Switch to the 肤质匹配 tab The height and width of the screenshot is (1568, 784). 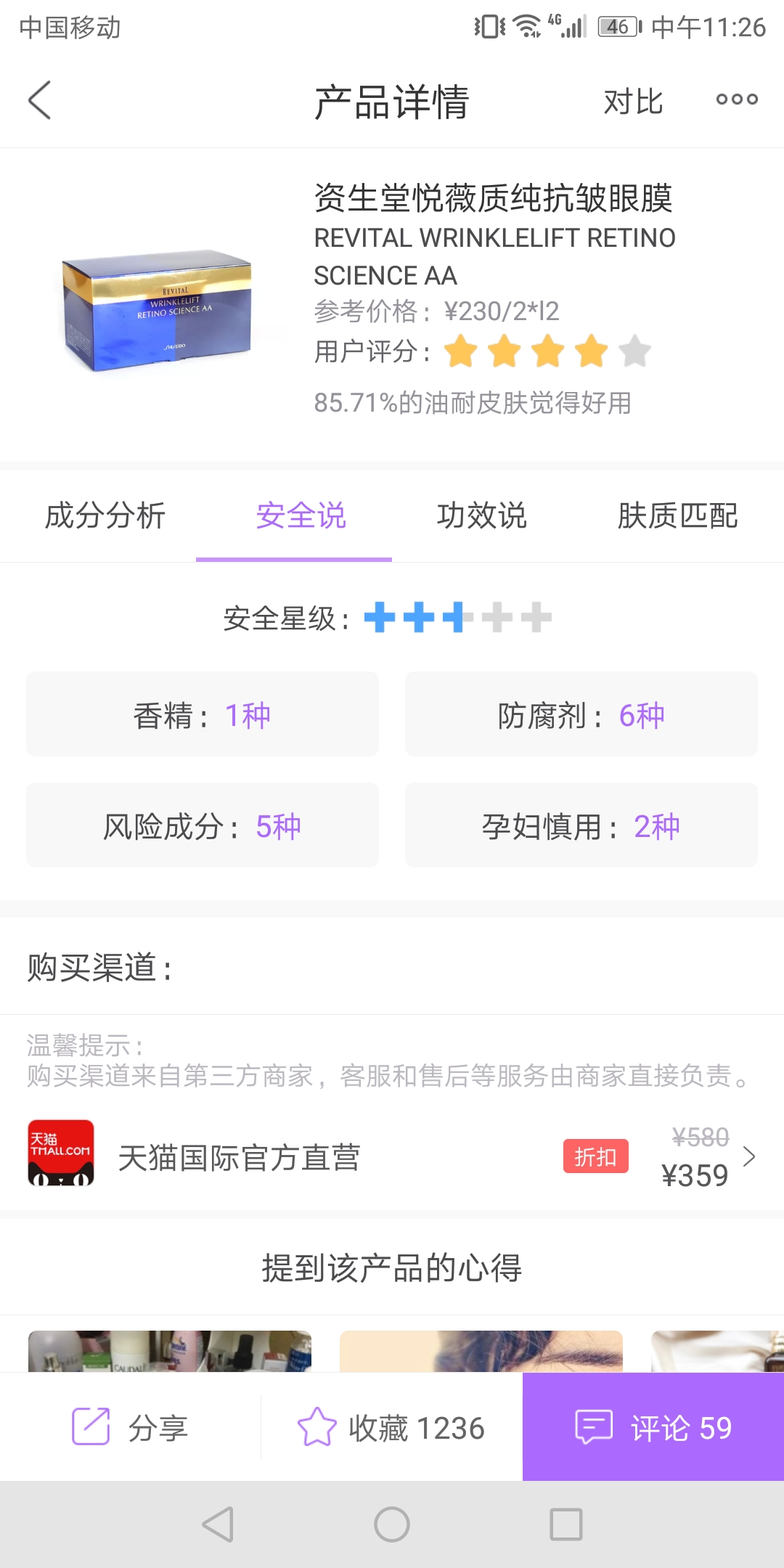pyautogui.click(x=680, y=517)
